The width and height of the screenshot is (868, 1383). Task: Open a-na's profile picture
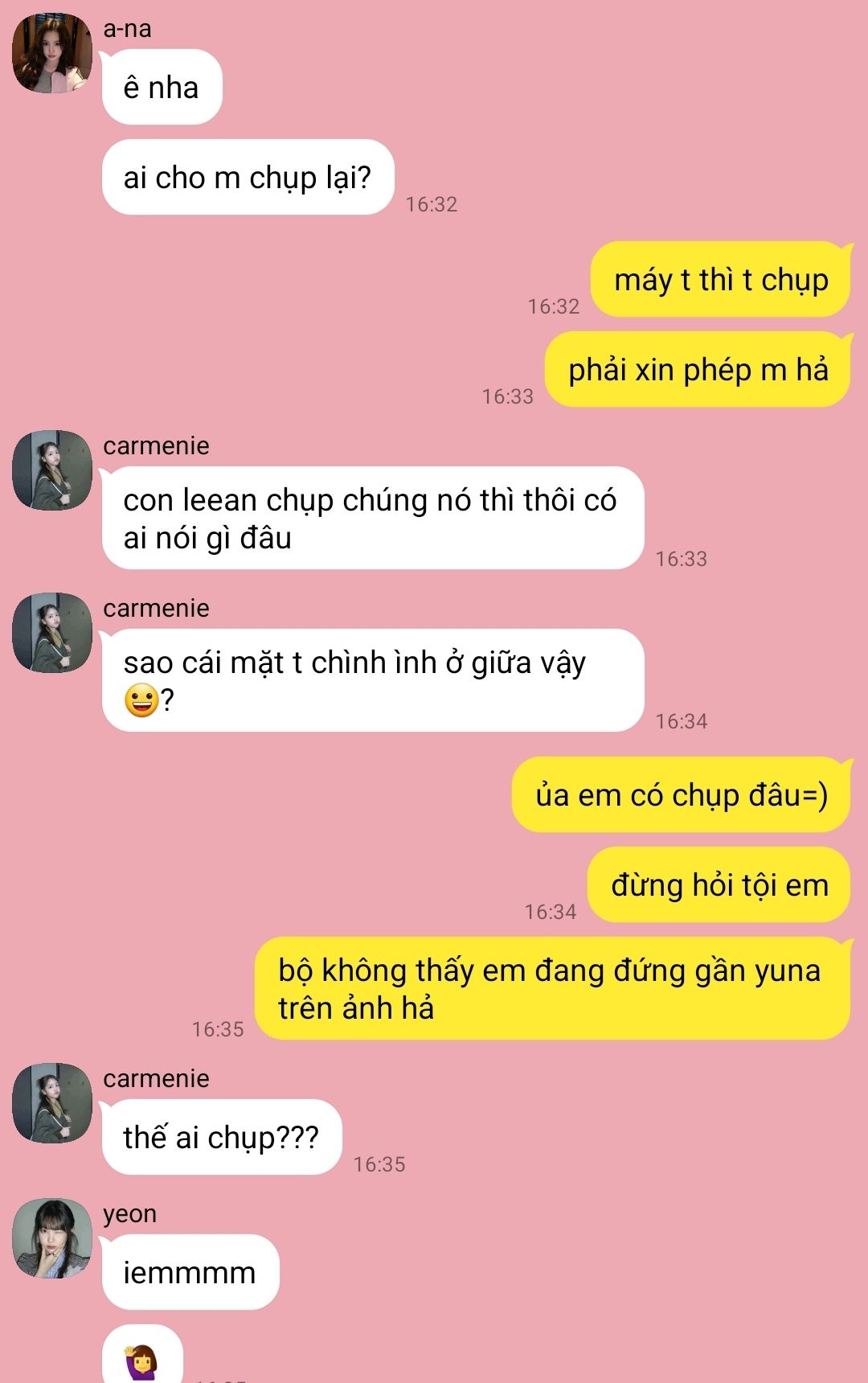pos(51,53)
